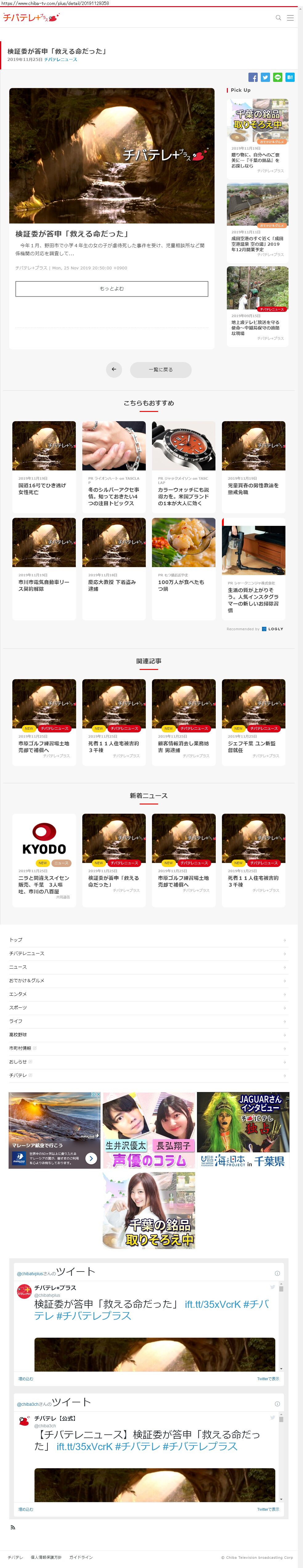
Task: Tap the もっとよむ button
Action: (112, 288)
